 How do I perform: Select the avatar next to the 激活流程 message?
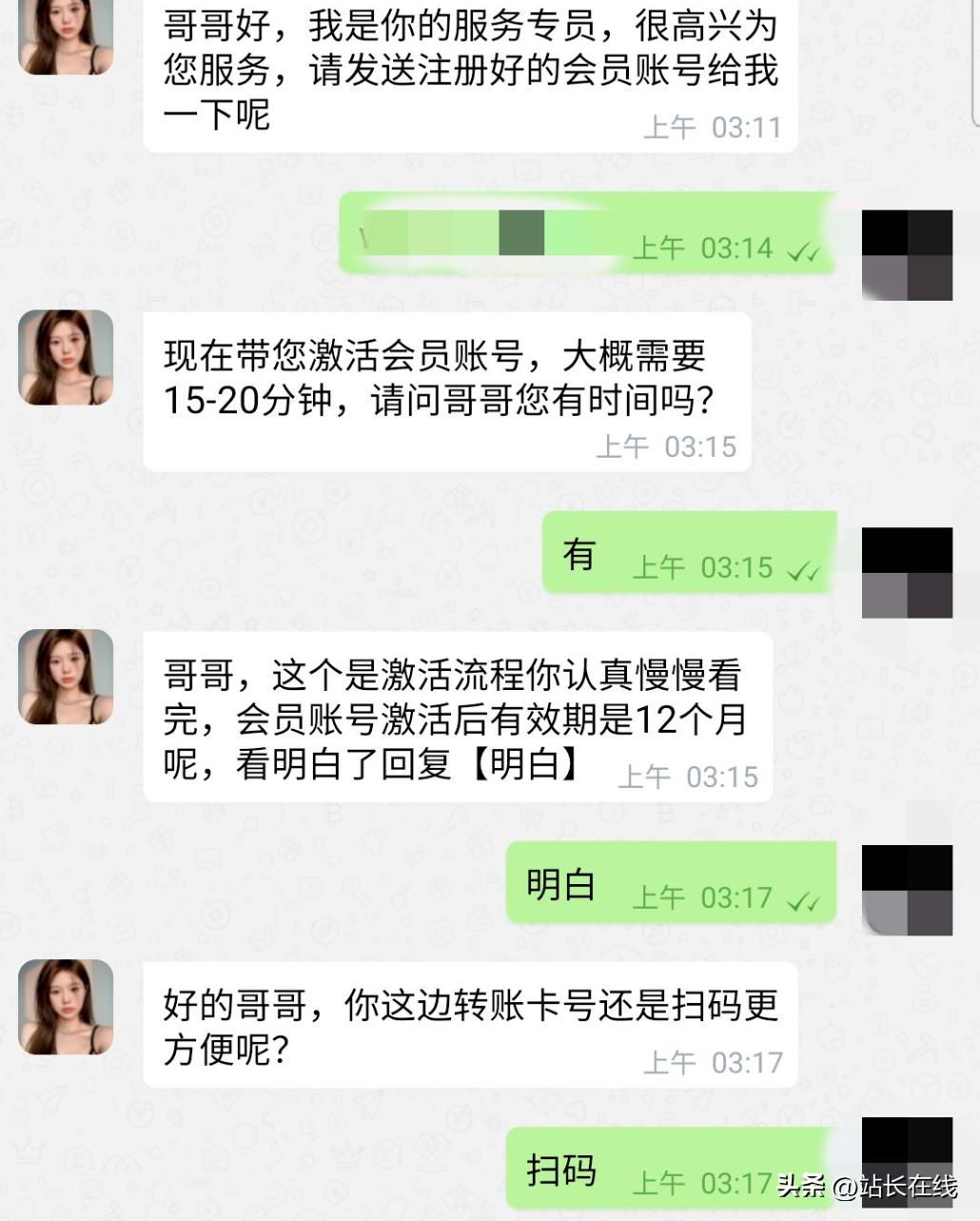click(64, 677)
